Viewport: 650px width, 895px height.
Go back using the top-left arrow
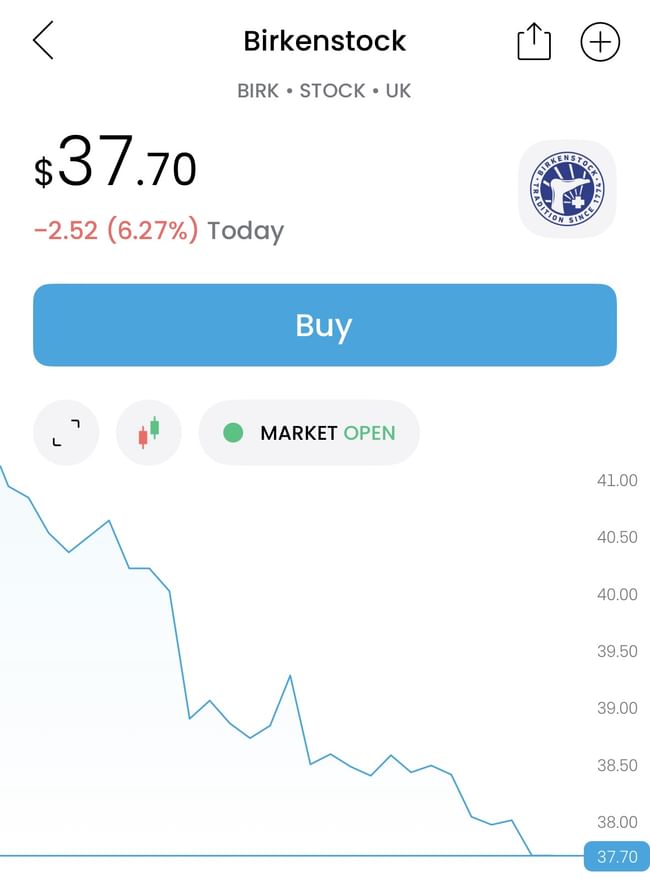pos(43,41)
